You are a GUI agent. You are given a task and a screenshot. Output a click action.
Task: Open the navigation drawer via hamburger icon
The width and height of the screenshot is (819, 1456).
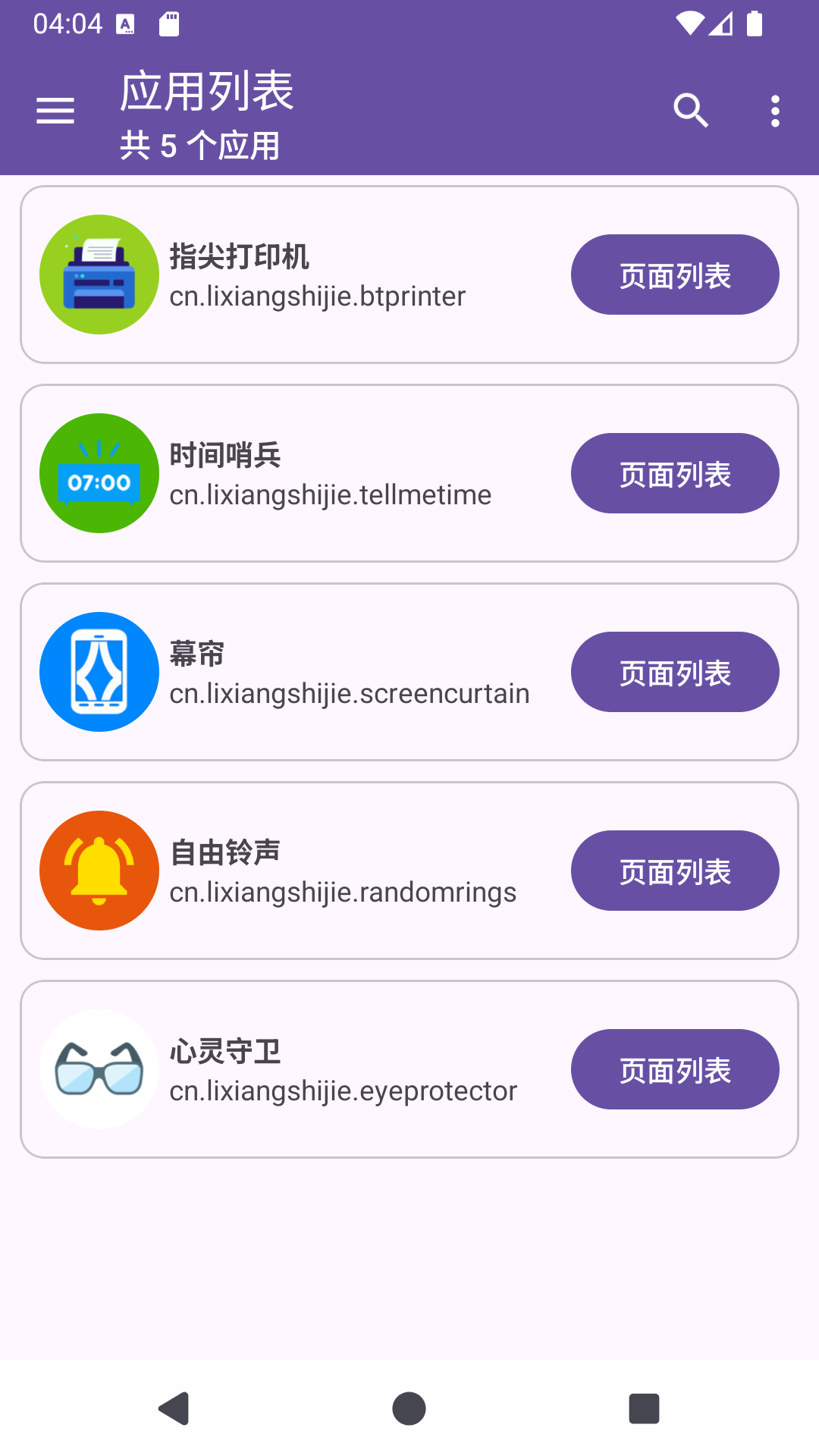coord(55,110)
